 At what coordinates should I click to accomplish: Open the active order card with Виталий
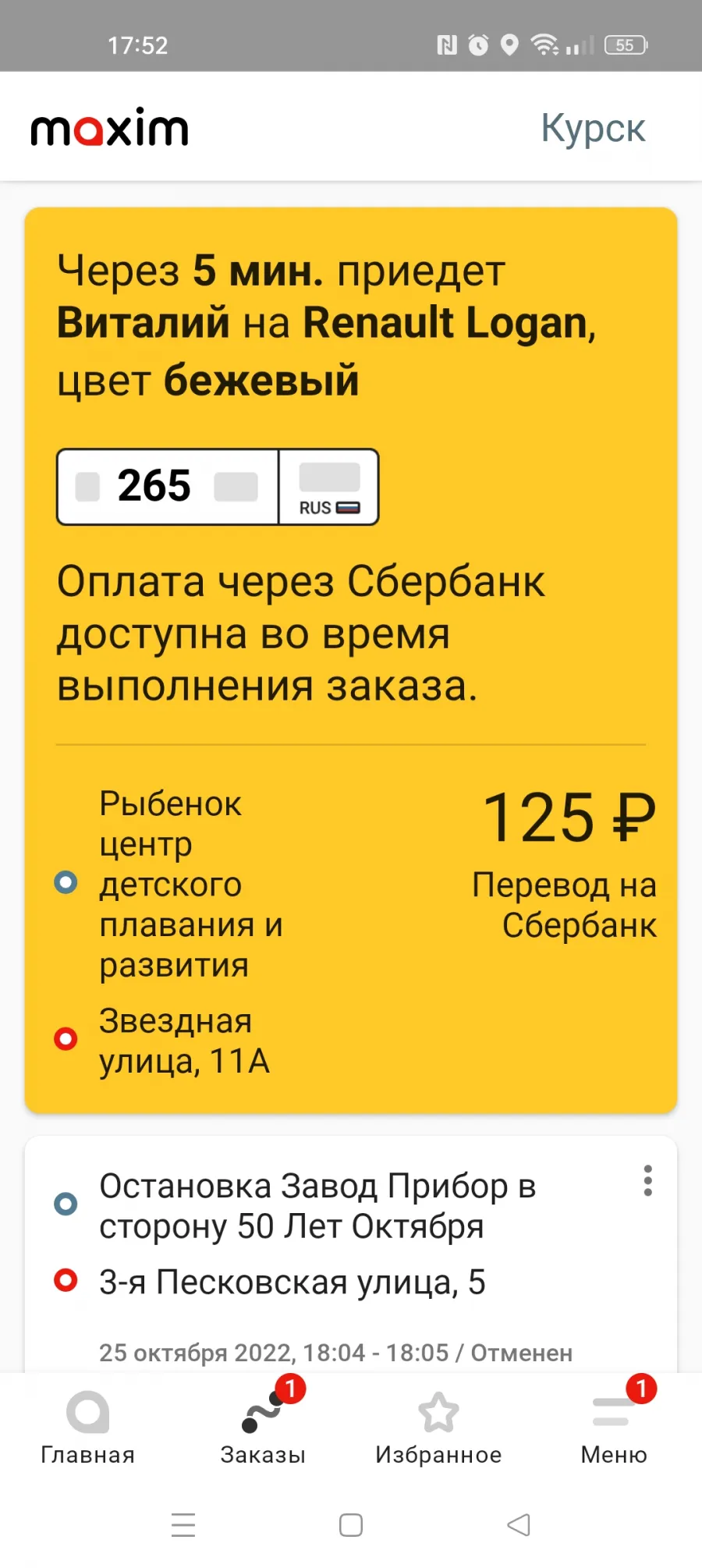[x=351, y=660]
